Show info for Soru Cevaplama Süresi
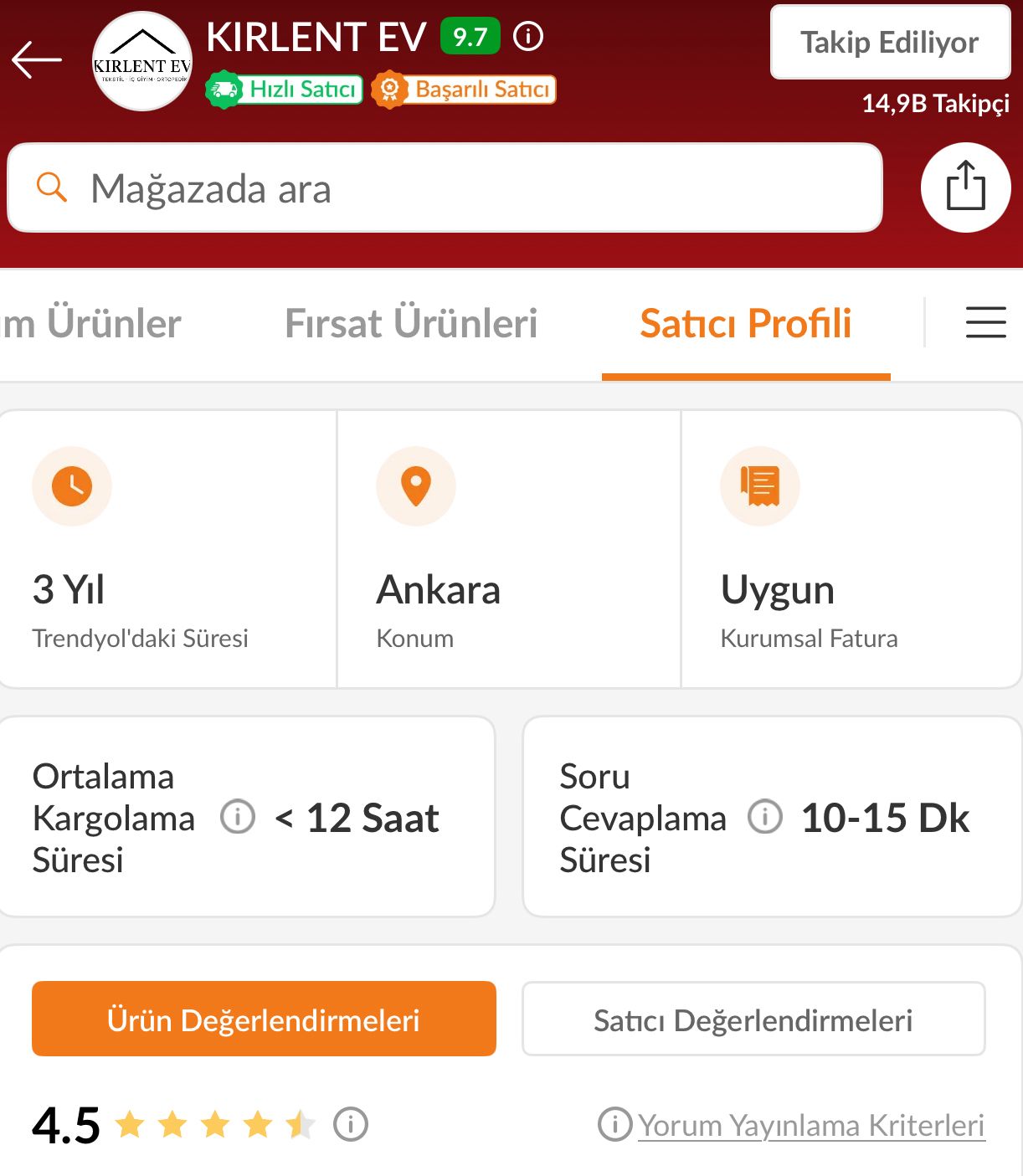1023x1176 pixels. tap(764, 817)
